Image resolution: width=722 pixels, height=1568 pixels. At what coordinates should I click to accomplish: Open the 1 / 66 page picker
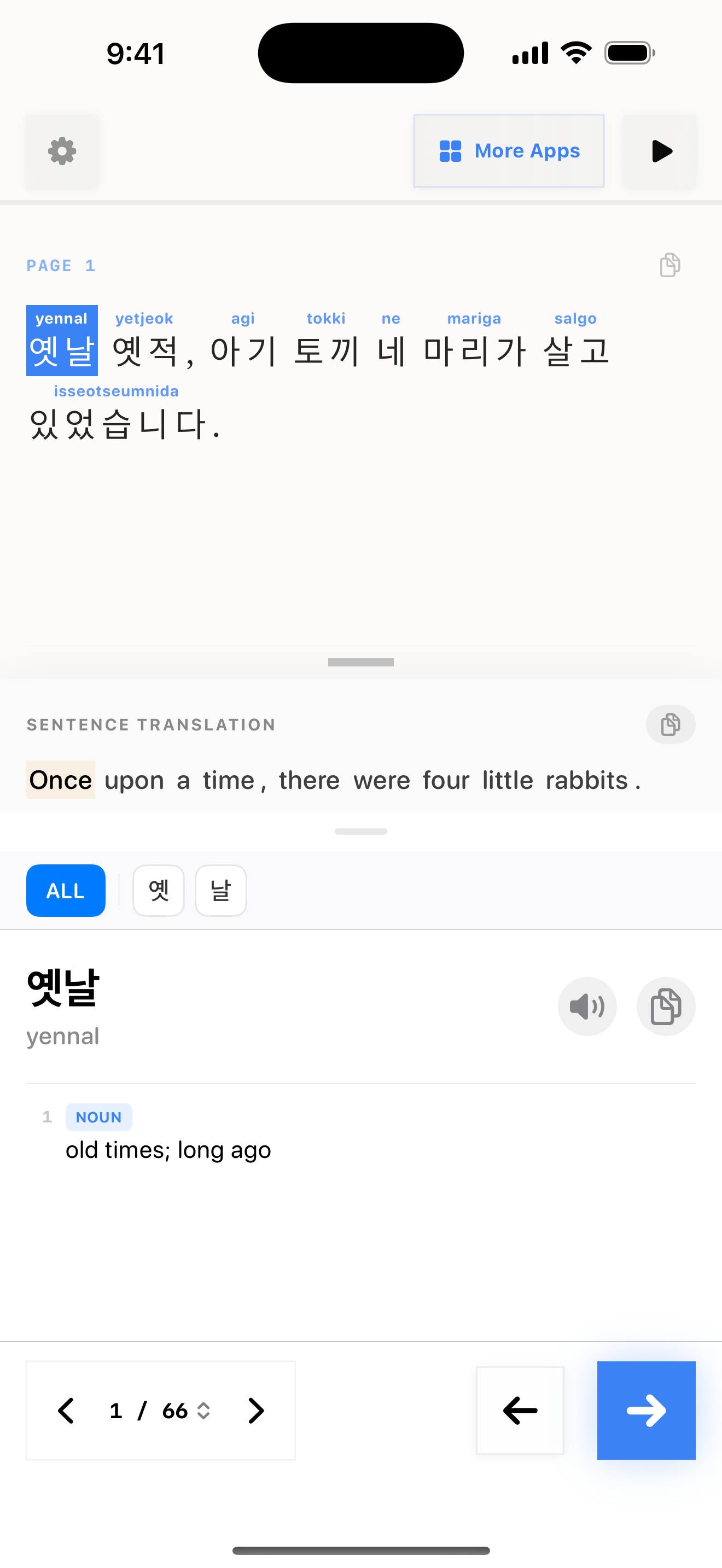(x=160, y=1411)
